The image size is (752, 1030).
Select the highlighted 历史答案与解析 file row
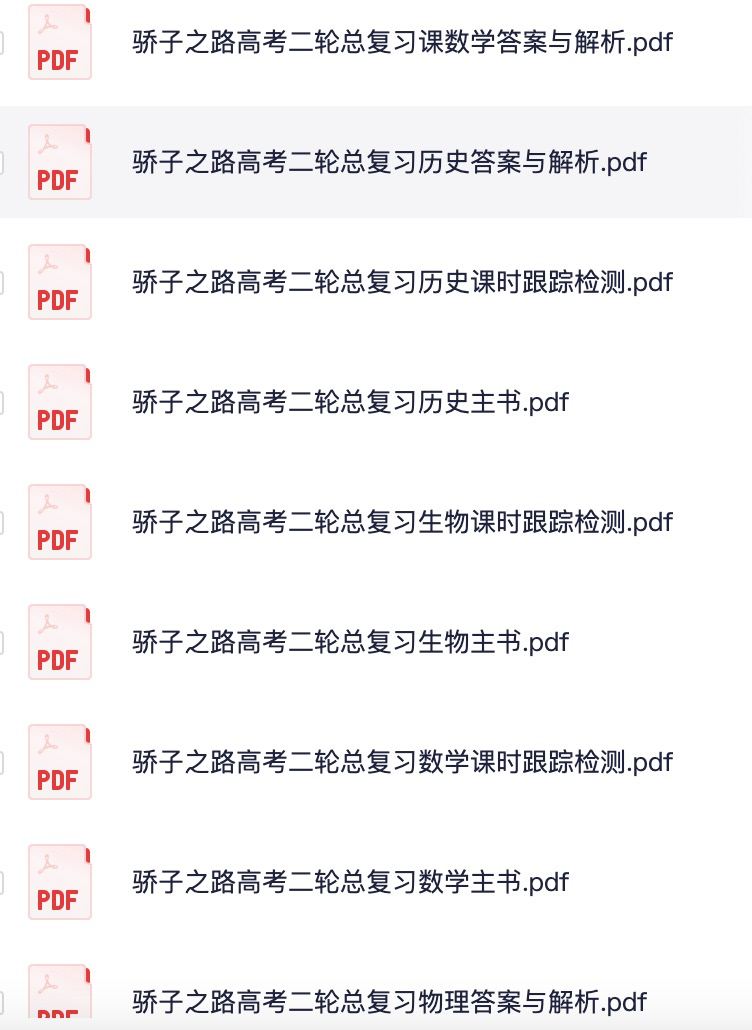pos(390,162)
